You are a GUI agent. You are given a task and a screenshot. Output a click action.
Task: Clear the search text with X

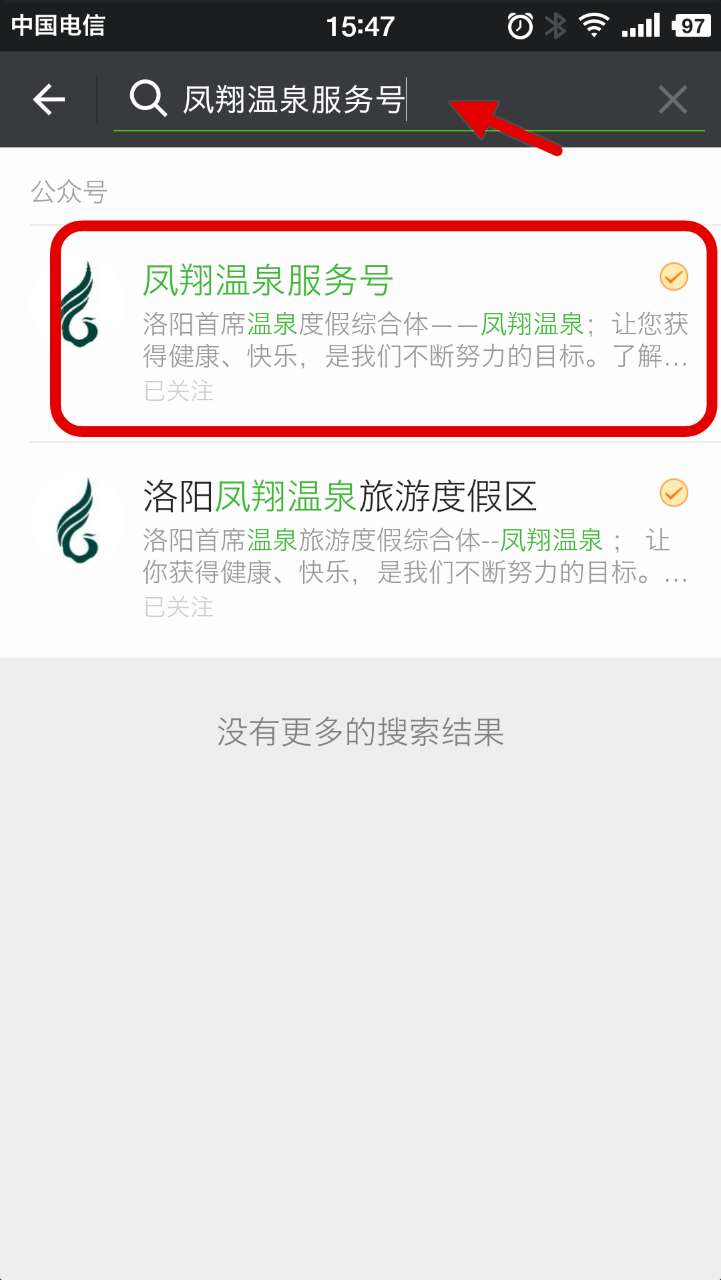click(x=672, y=99)
